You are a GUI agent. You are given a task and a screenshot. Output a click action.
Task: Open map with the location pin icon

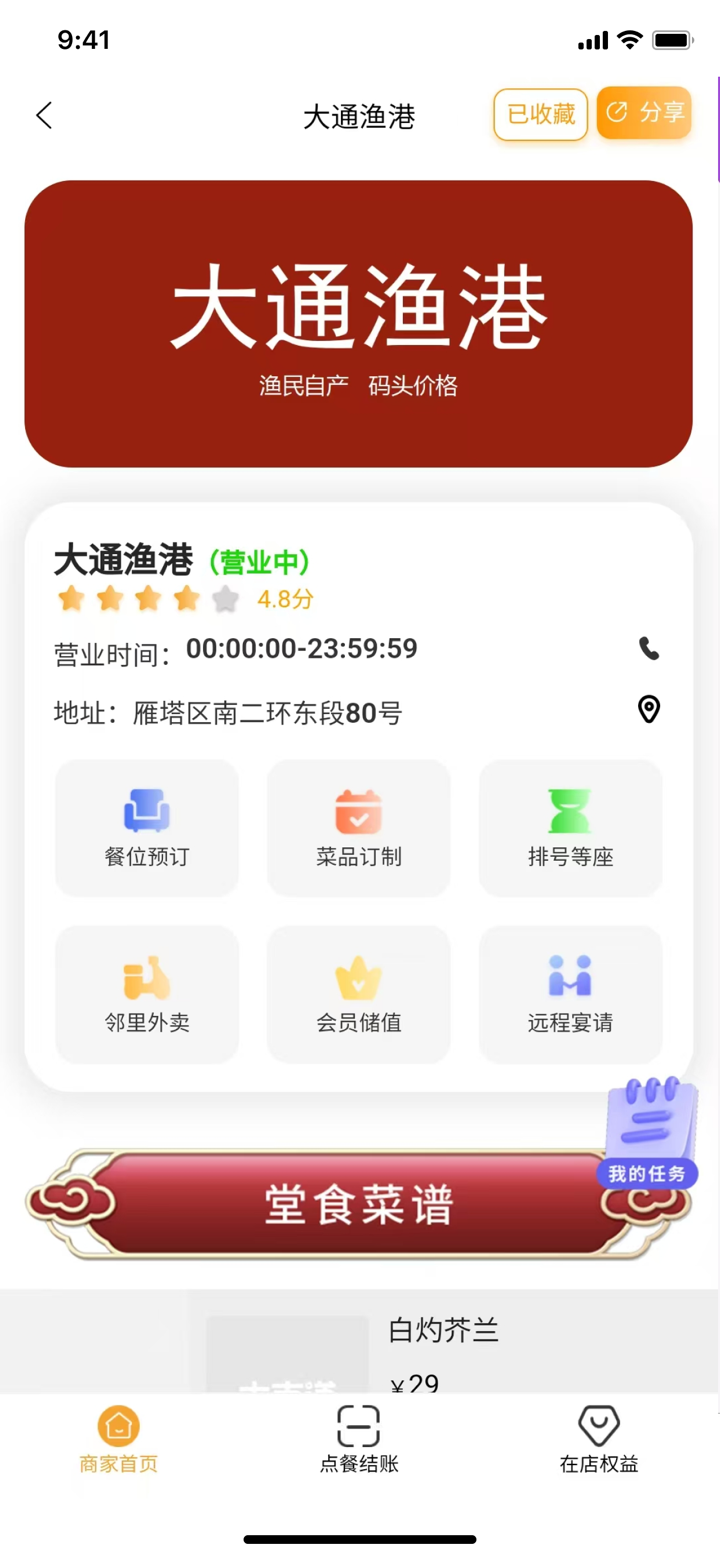tap(648, 710)
